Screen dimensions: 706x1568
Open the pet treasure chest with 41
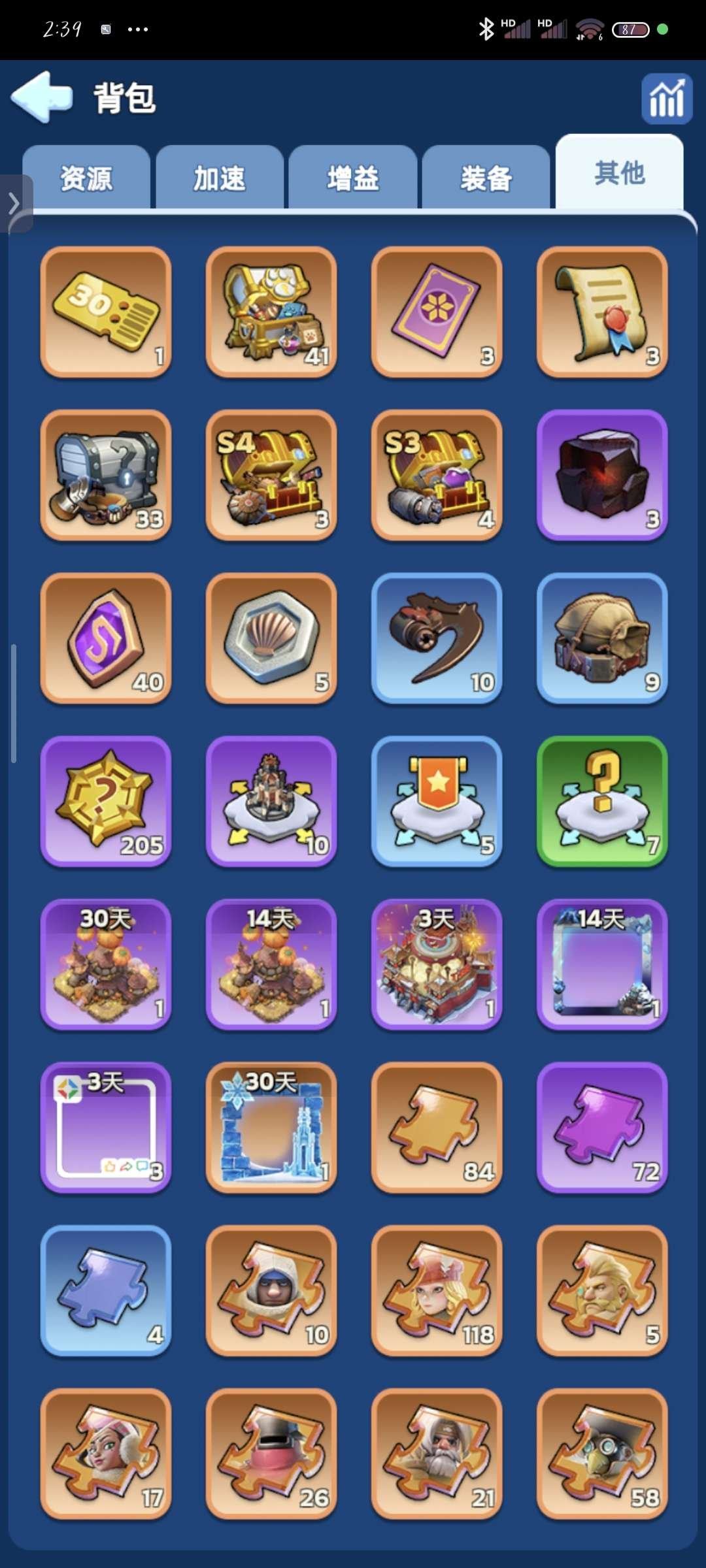pyautogui.click(x=271, y=312)
